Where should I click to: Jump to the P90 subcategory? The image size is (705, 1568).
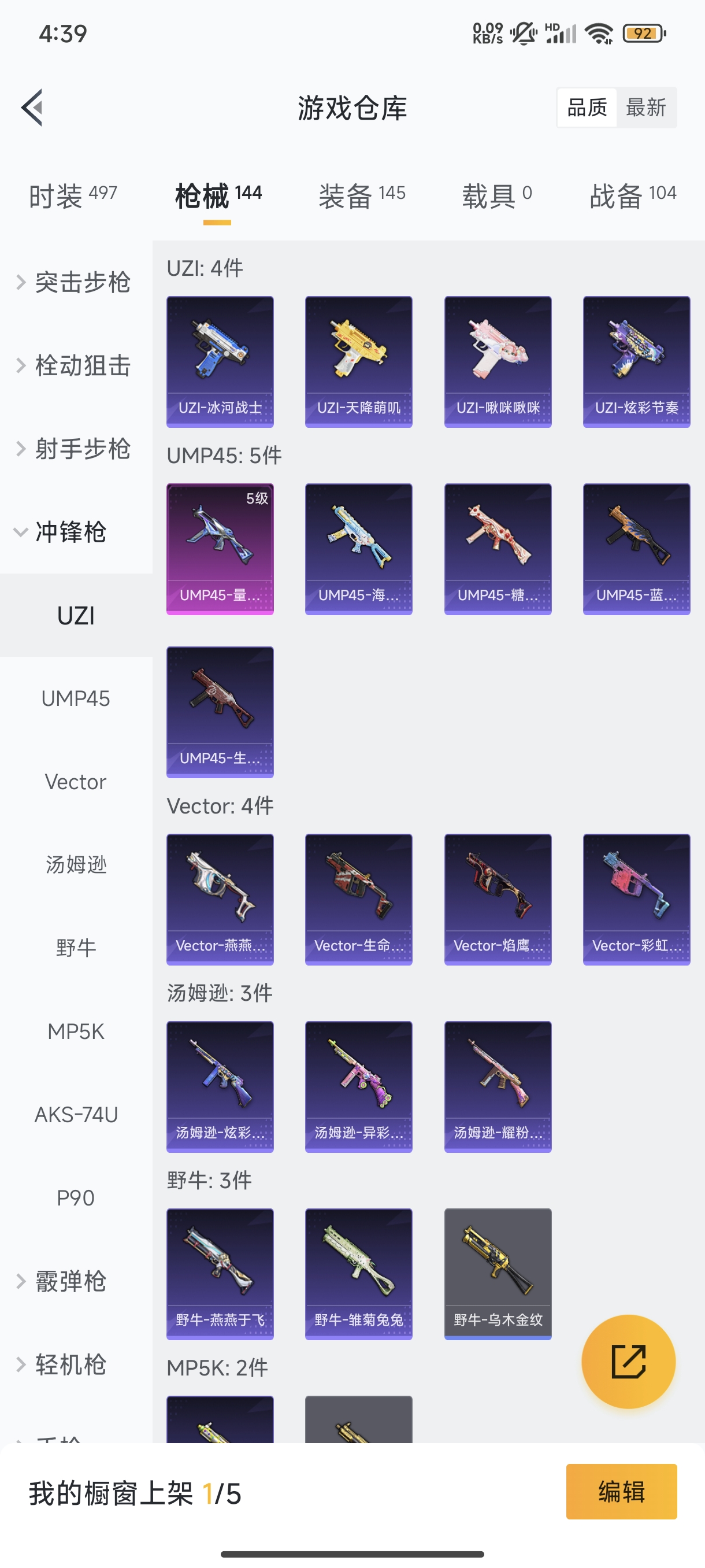[76, 1198]
